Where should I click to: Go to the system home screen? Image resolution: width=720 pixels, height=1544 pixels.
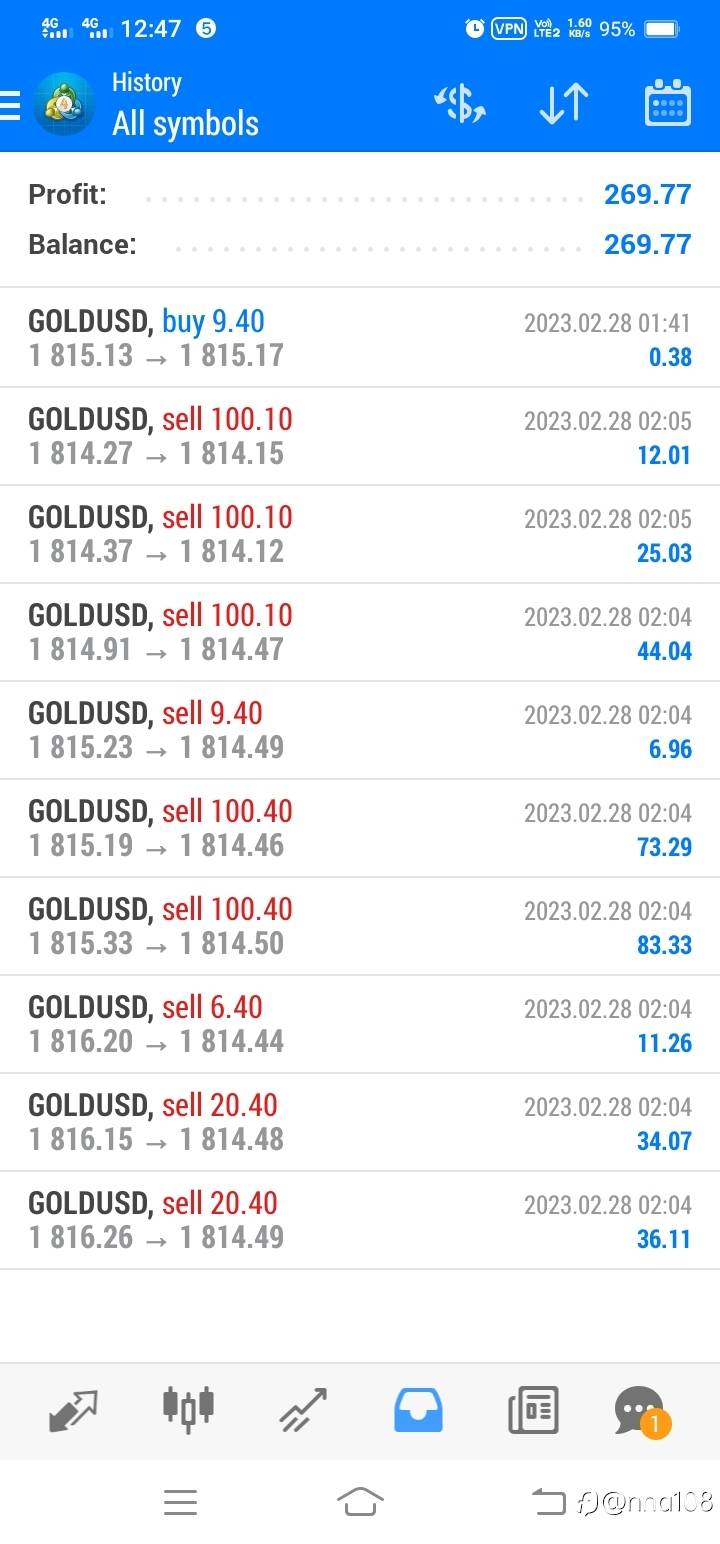pos(360,1501)
